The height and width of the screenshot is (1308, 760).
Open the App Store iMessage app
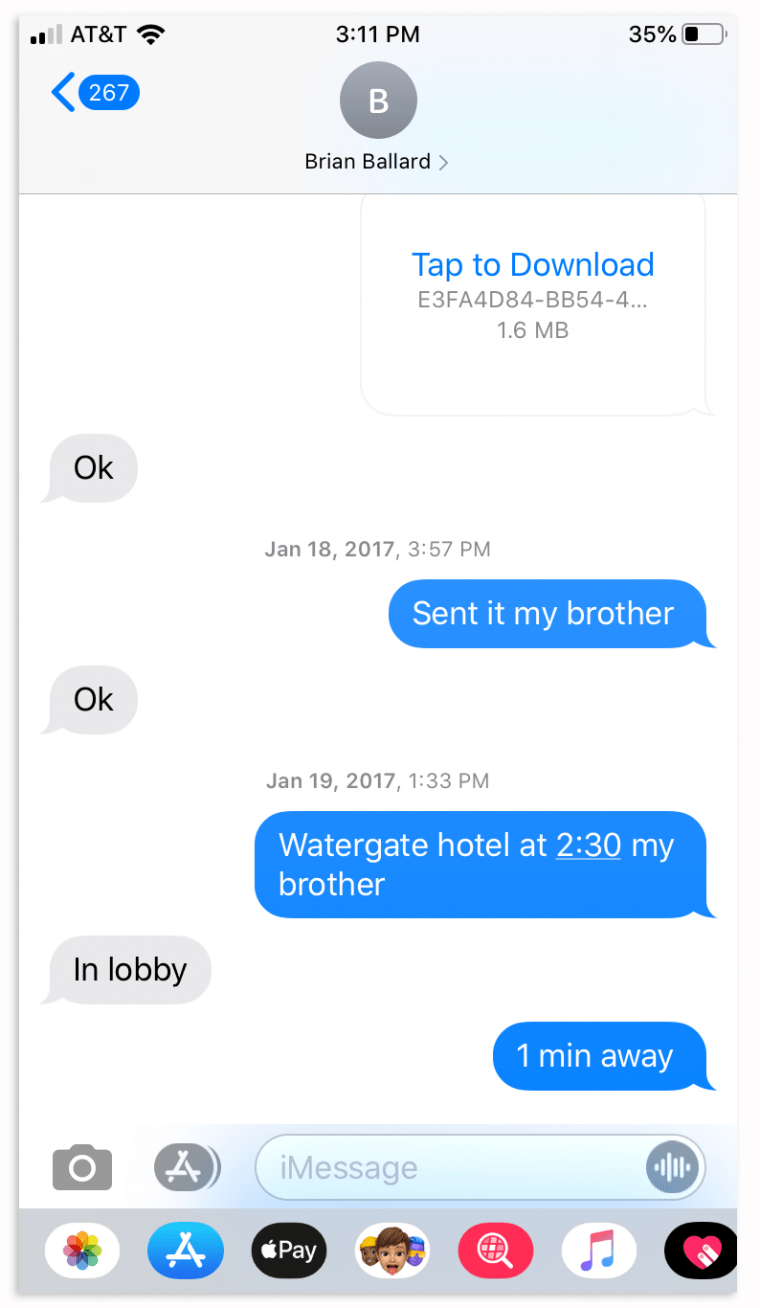186,1250
